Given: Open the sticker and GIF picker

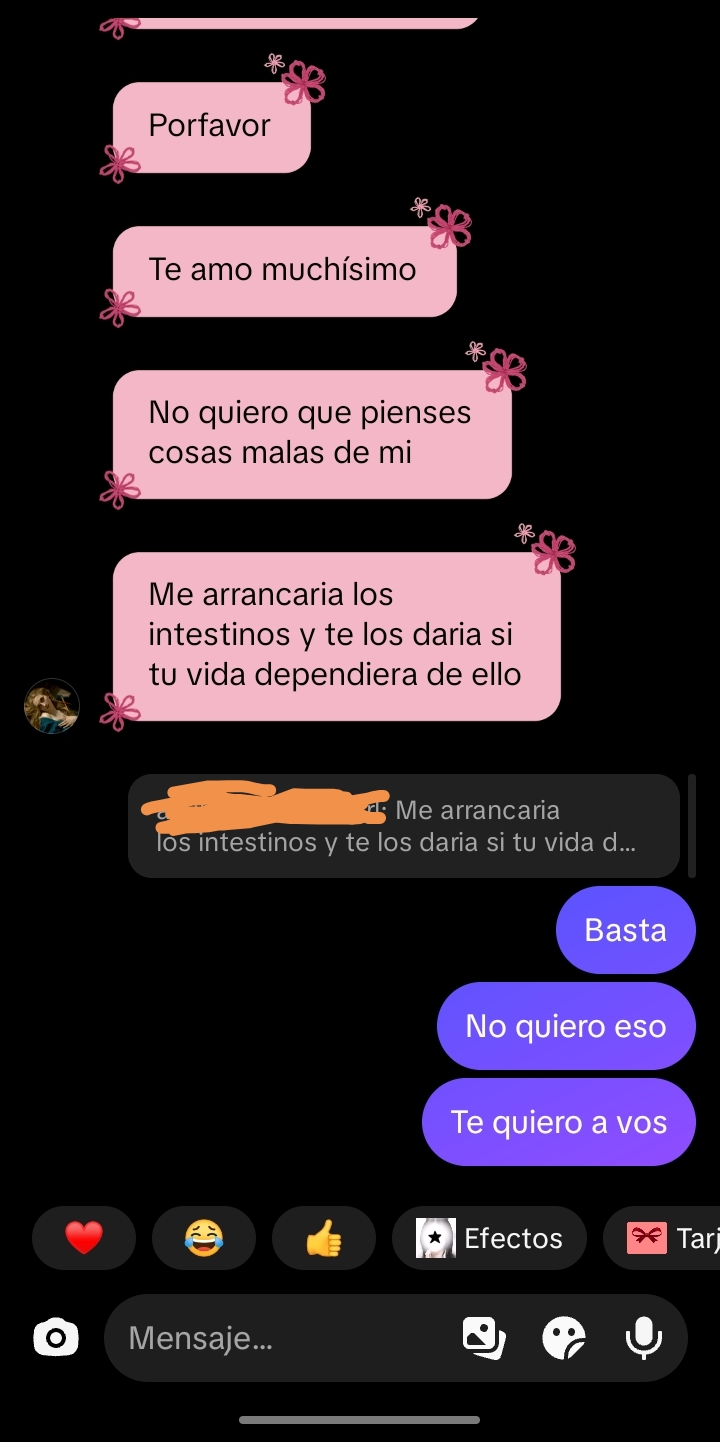Looking at the screenshot, I should 564,1338.
